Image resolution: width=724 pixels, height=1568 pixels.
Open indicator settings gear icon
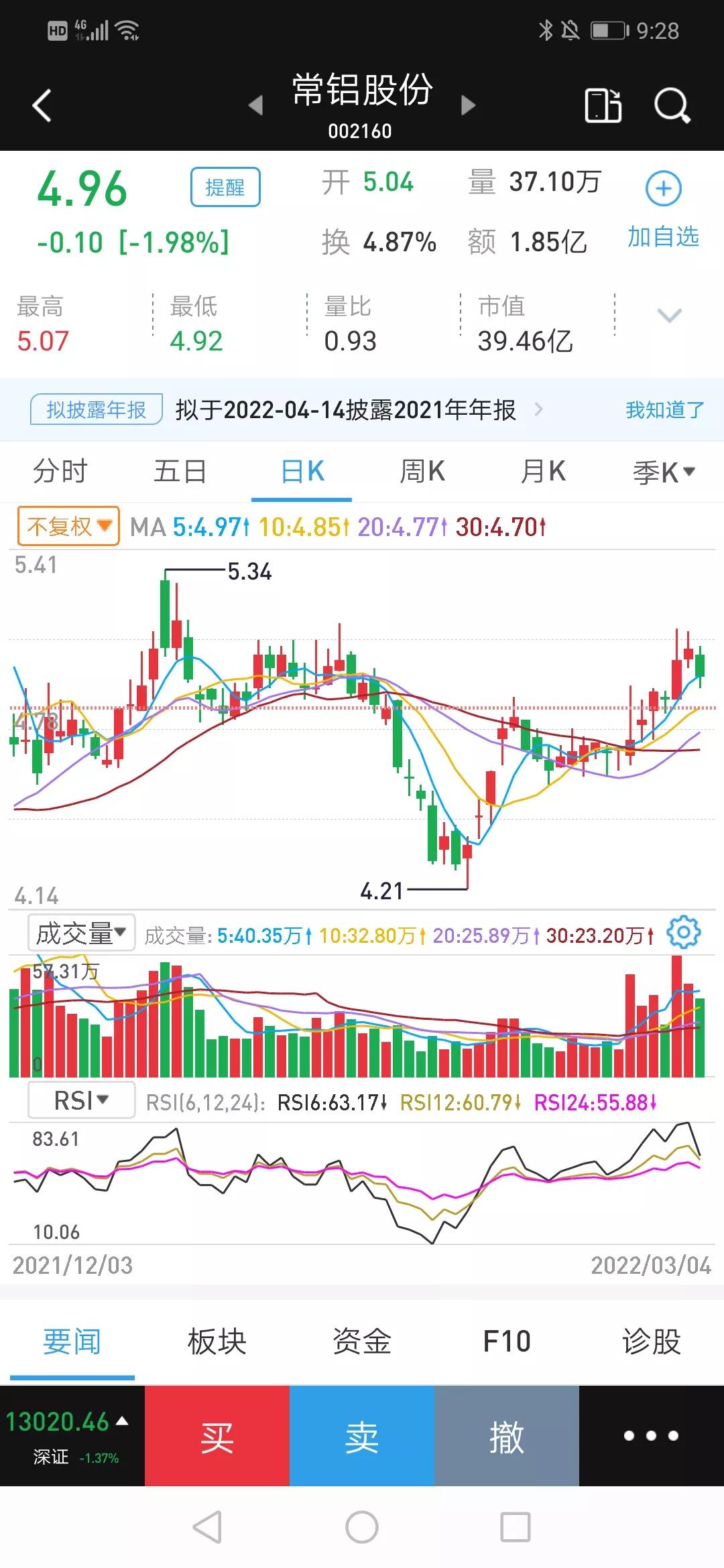pos(683,933)
